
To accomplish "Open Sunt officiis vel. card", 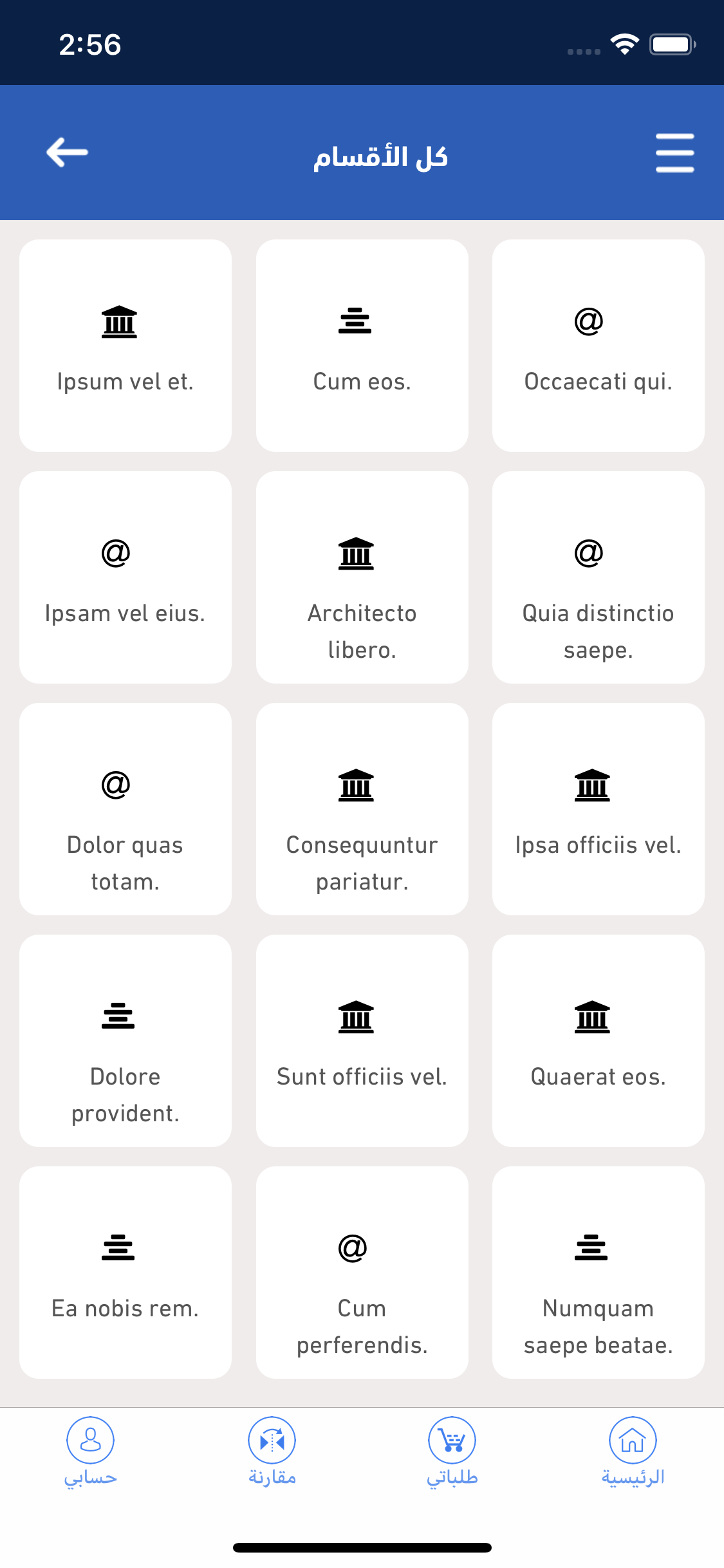I will (x=362, y=1041).
